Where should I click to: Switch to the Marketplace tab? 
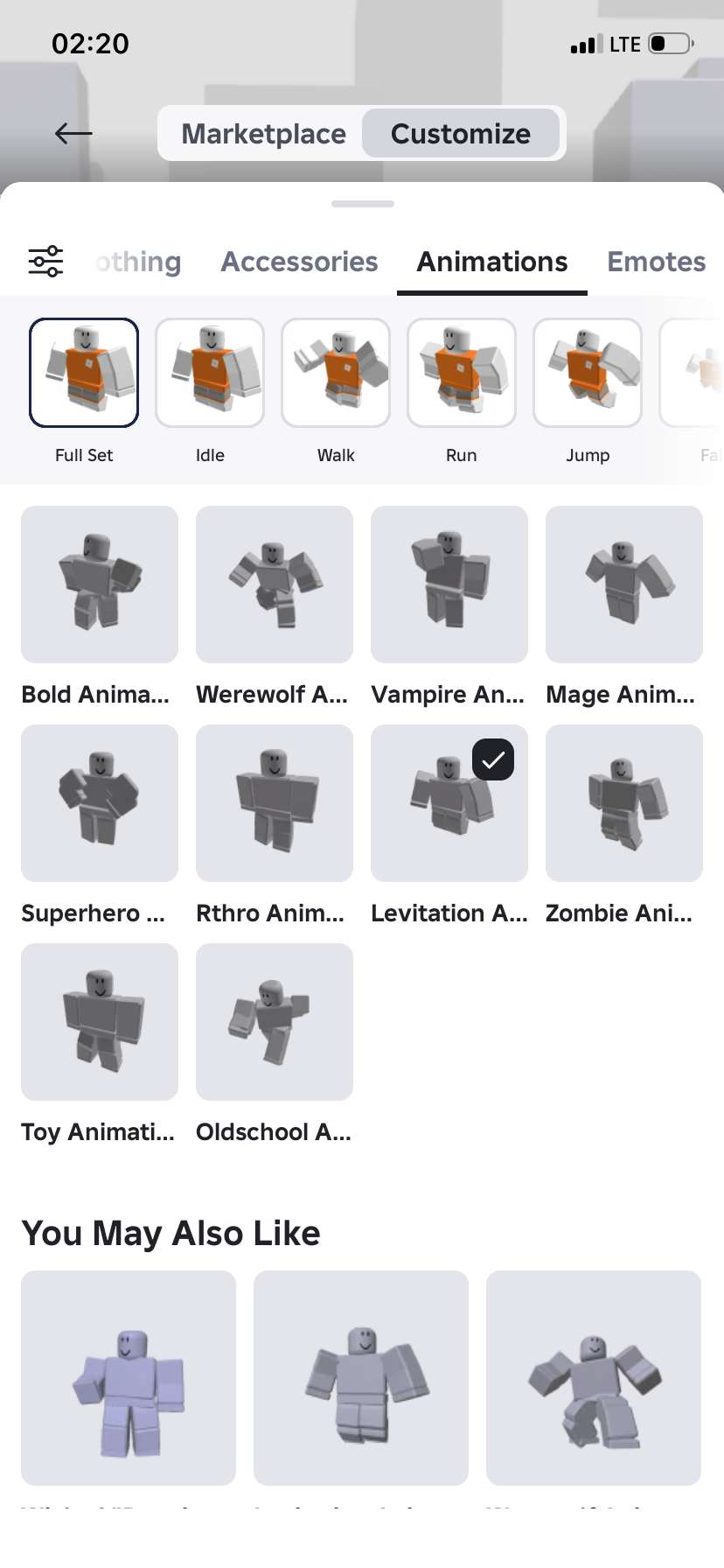[262, 133]
